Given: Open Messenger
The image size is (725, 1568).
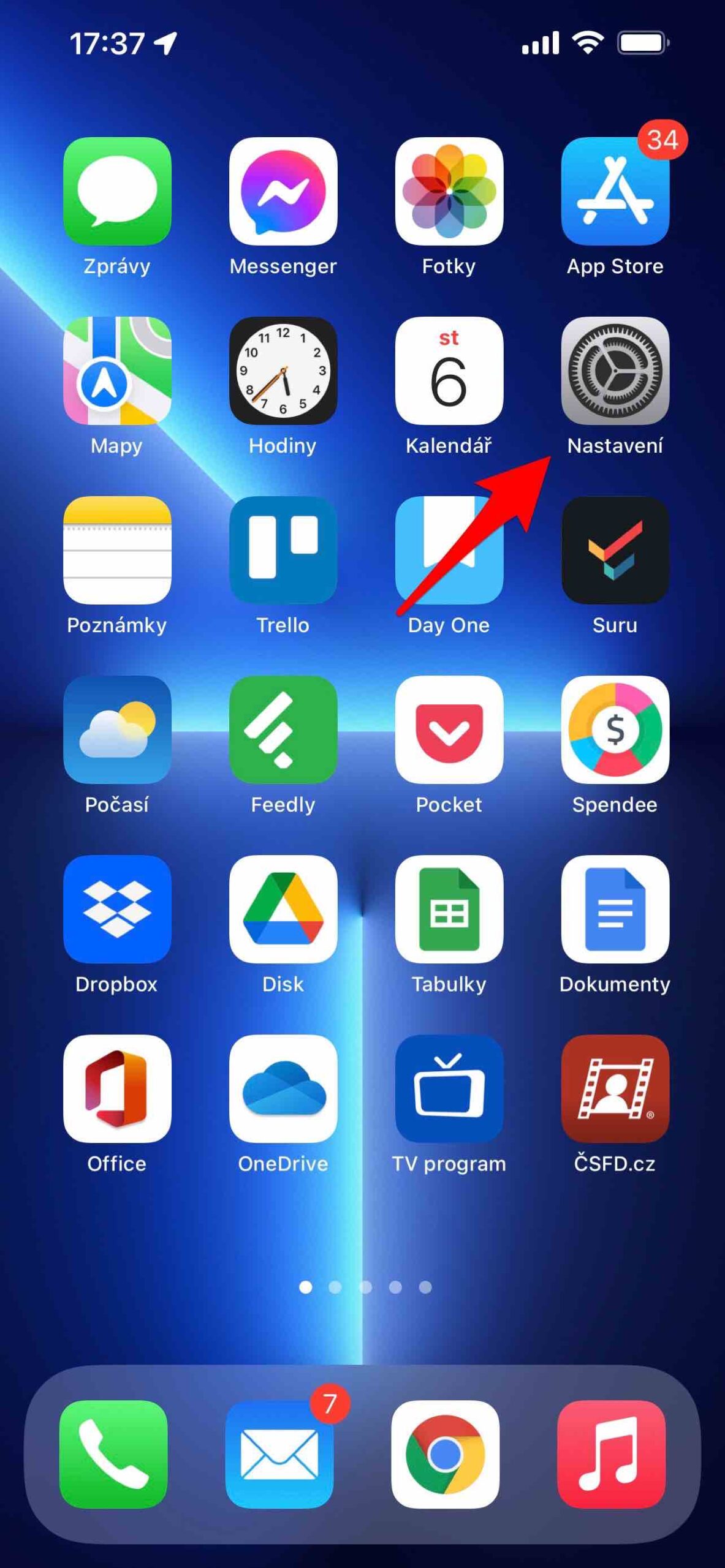Looking at the screenshot, I should coord(283,191).
